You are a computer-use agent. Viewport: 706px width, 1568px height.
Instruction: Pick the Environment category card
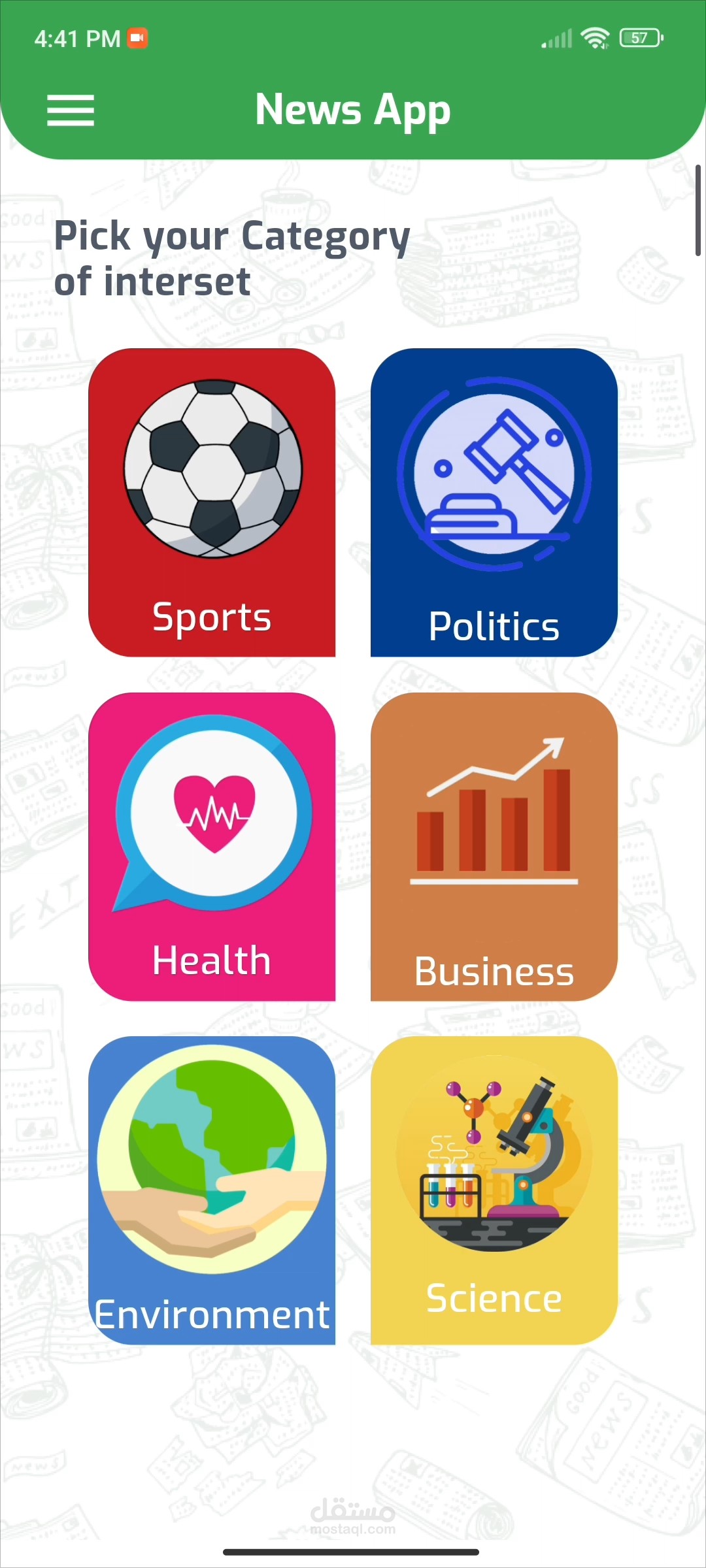coord(212,1190)
